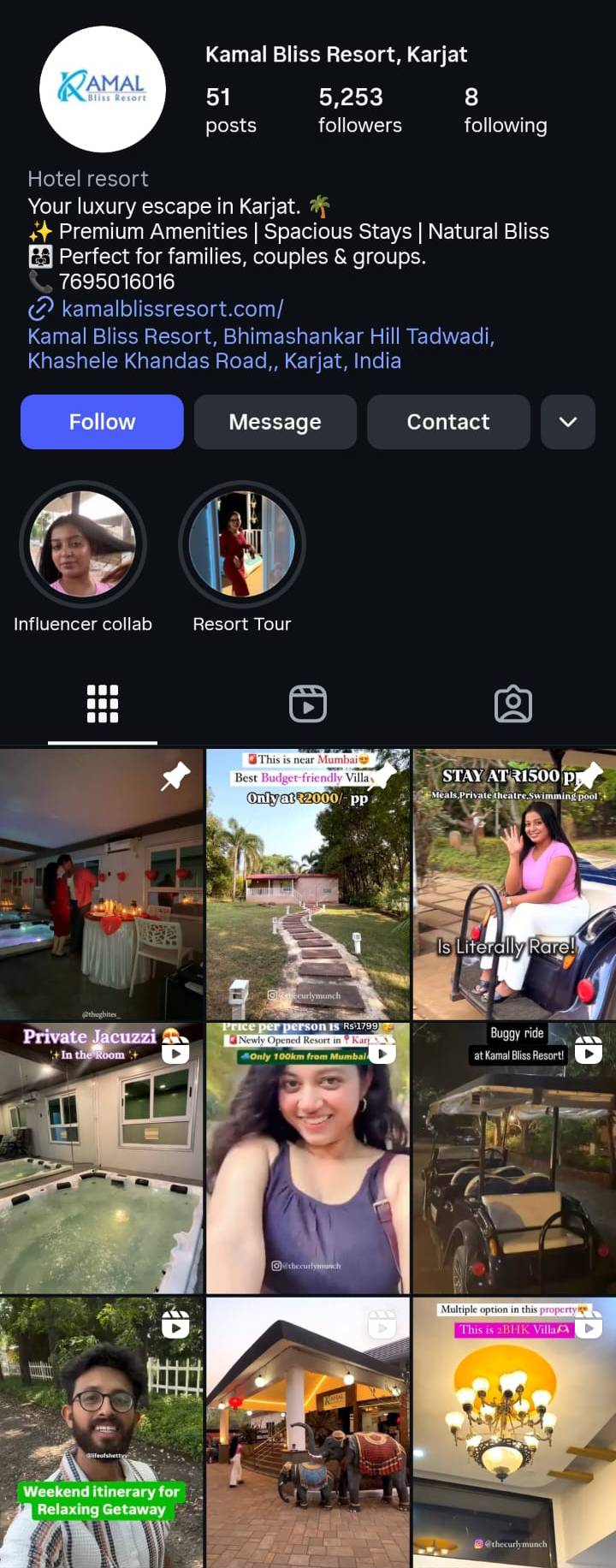Switch to the Reels tab
The image size is (616, 1568).
click(x=308, y=704)
